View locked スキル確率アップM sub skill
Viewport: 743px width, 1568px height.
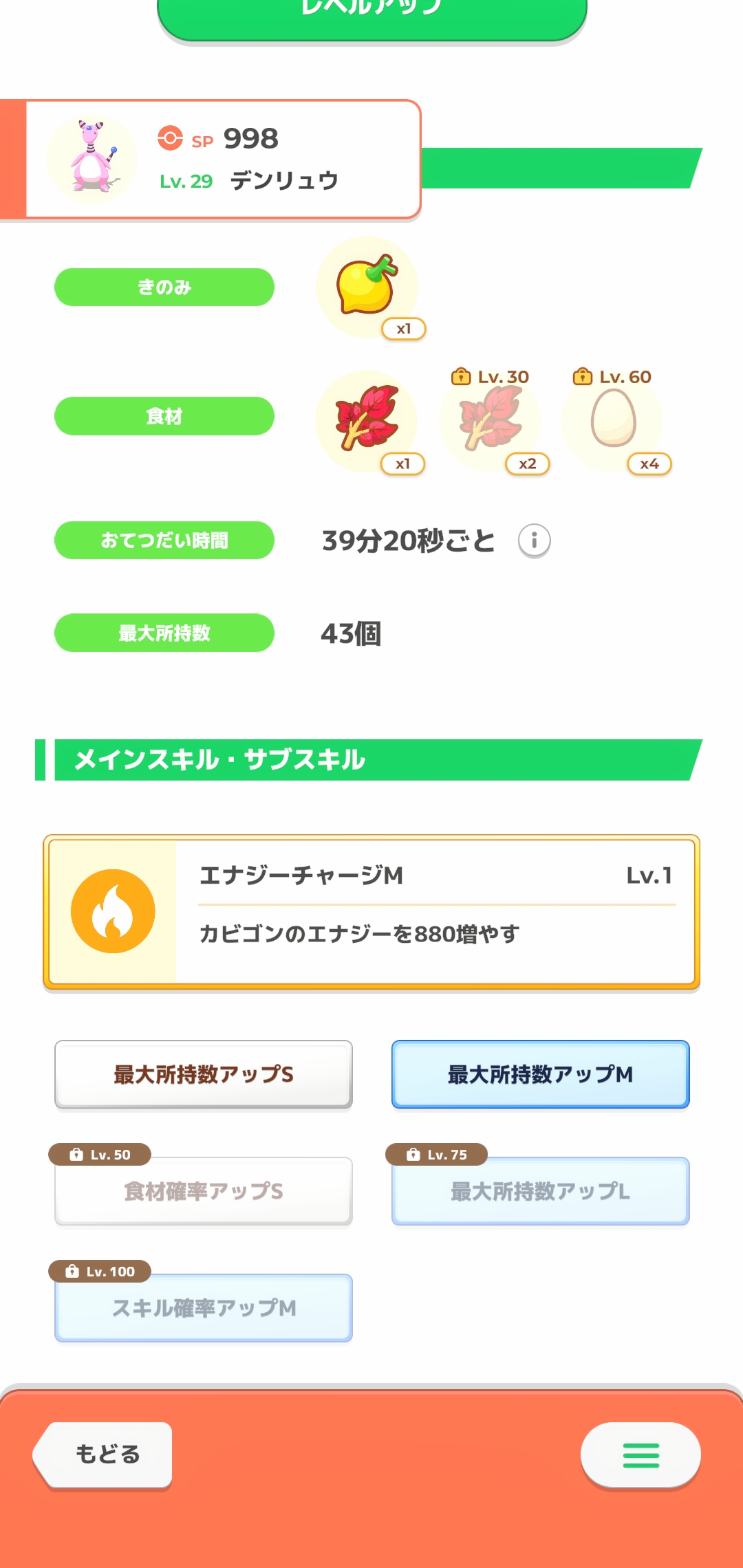click(204, 1307)
